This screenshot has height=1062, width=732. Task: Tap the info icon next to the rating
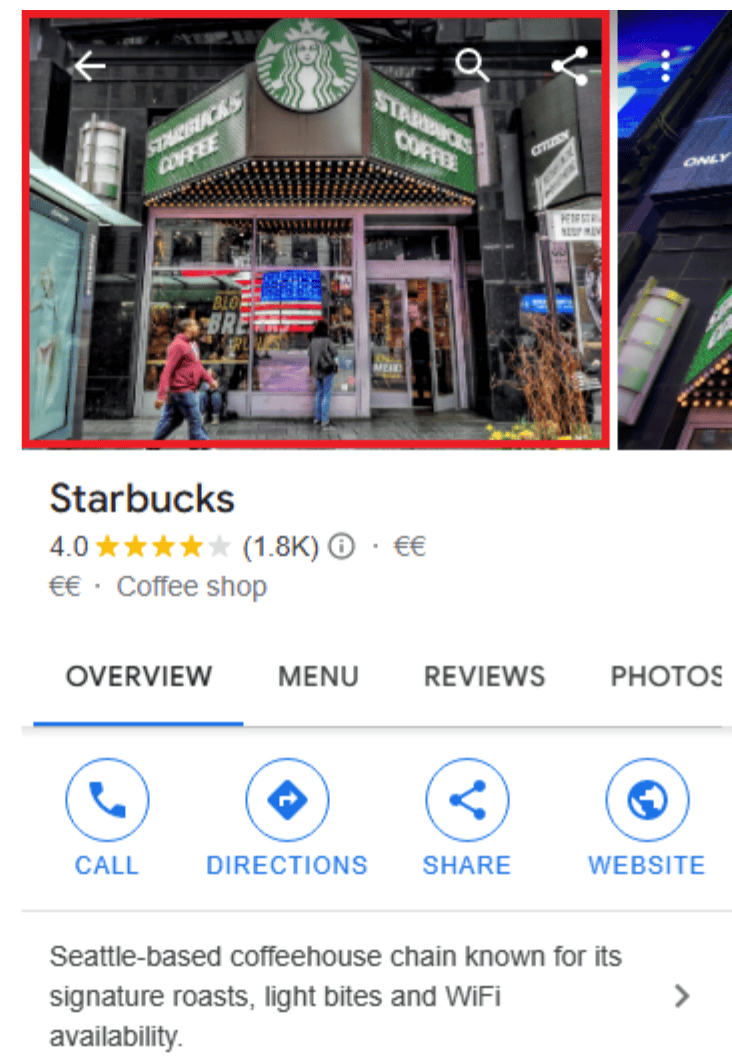[x=342, y=546]
